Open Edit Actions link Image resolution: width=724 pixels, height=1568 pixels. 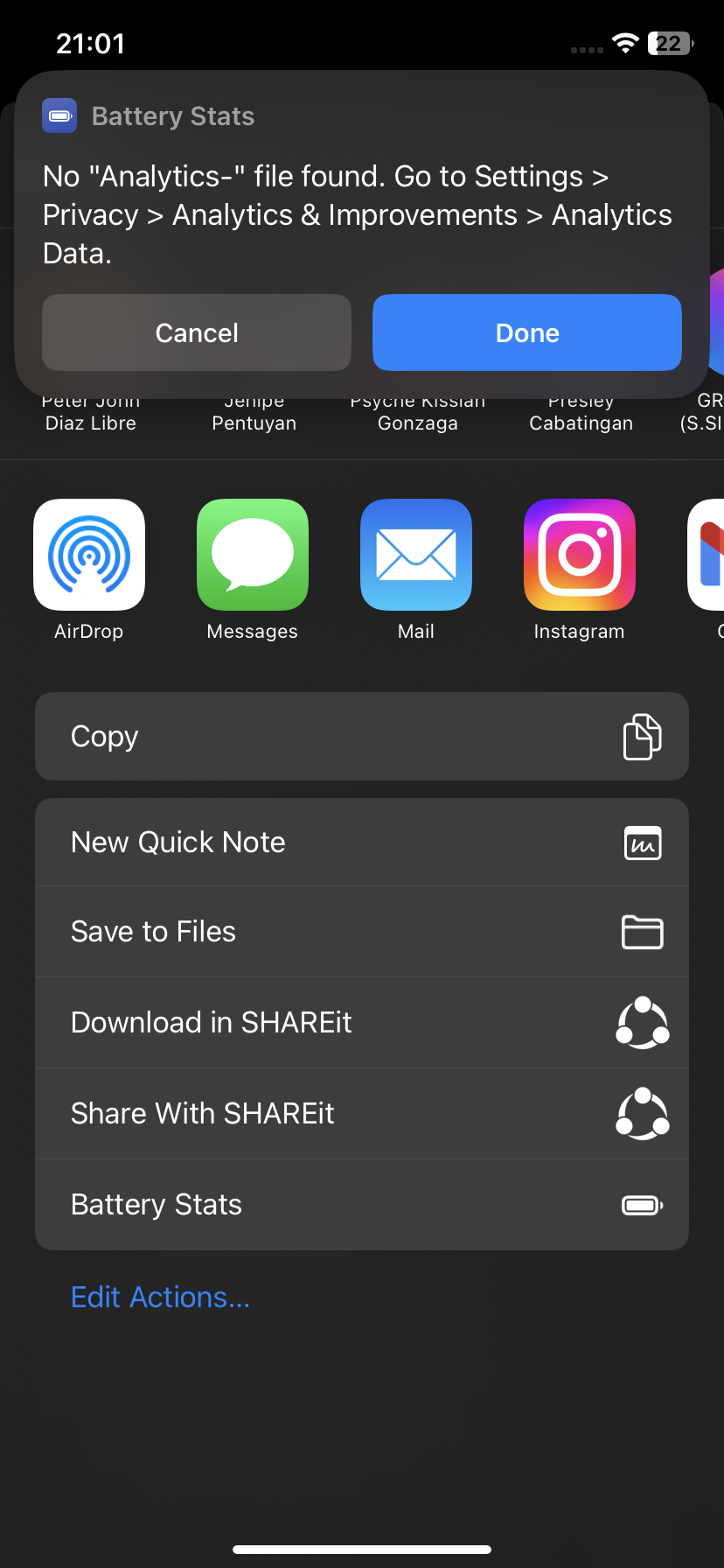(161, 1297)
